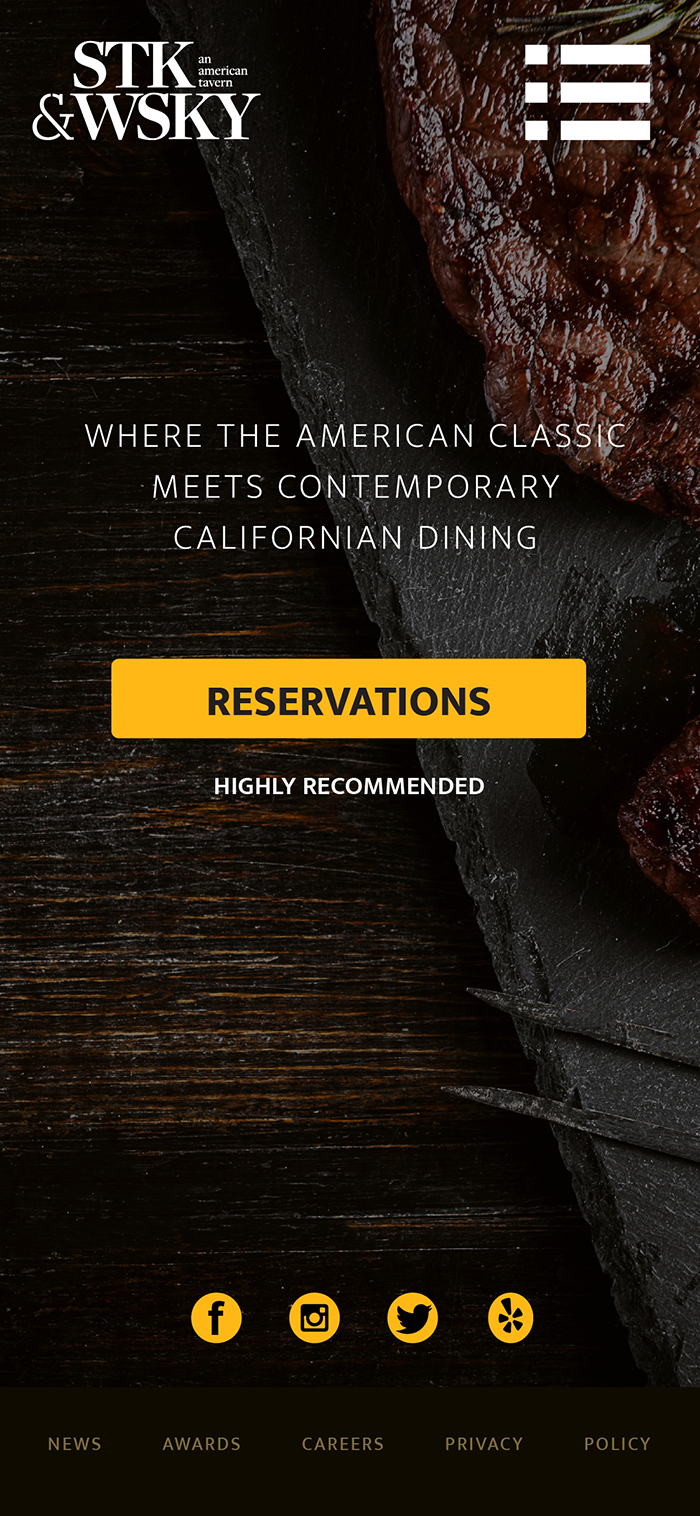The image size is (700, 1516).
Task: Open the Awards link
Action: click(x=202, y=1444)
